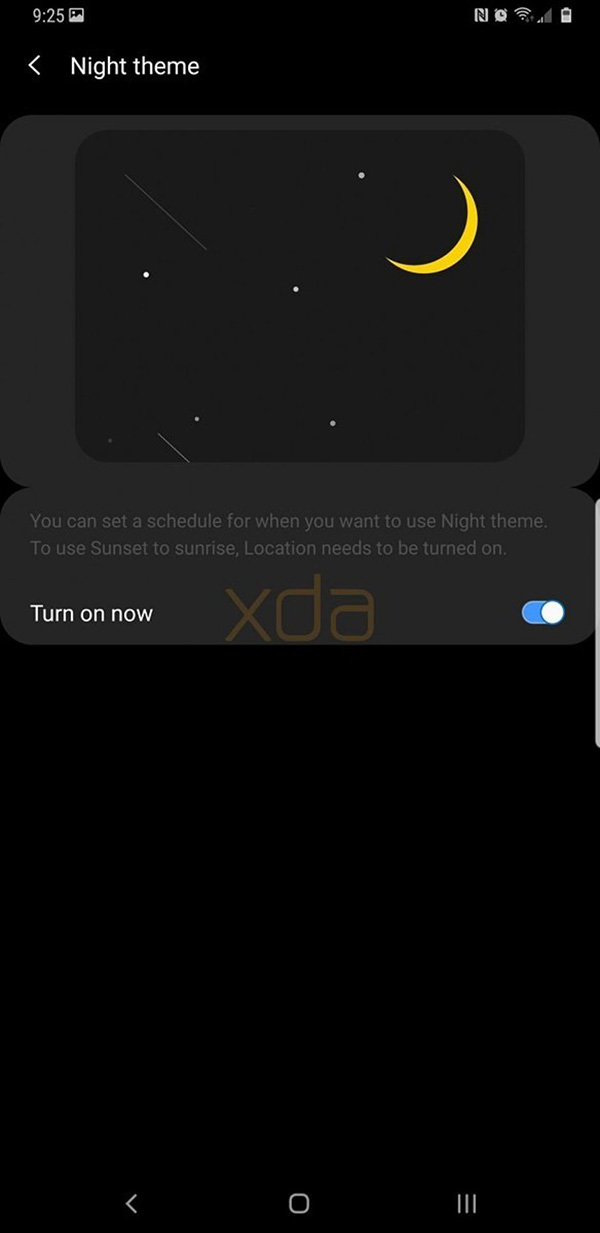Viewport: 600px width, 1233px height.
Task: Disable the Turn on now switch
Action: coord(543,612)
